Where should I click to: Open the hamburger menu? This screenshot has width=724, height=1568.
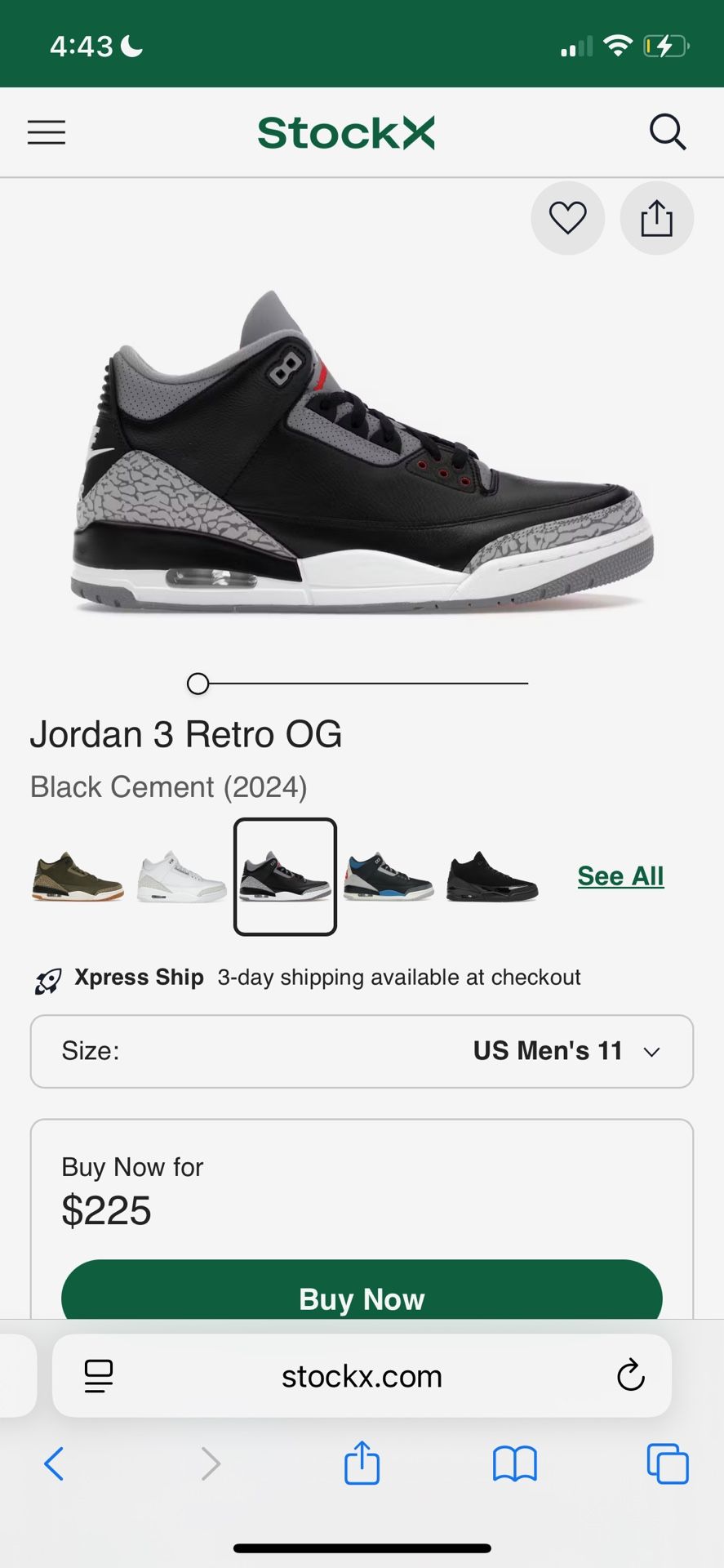coord(47,132)
